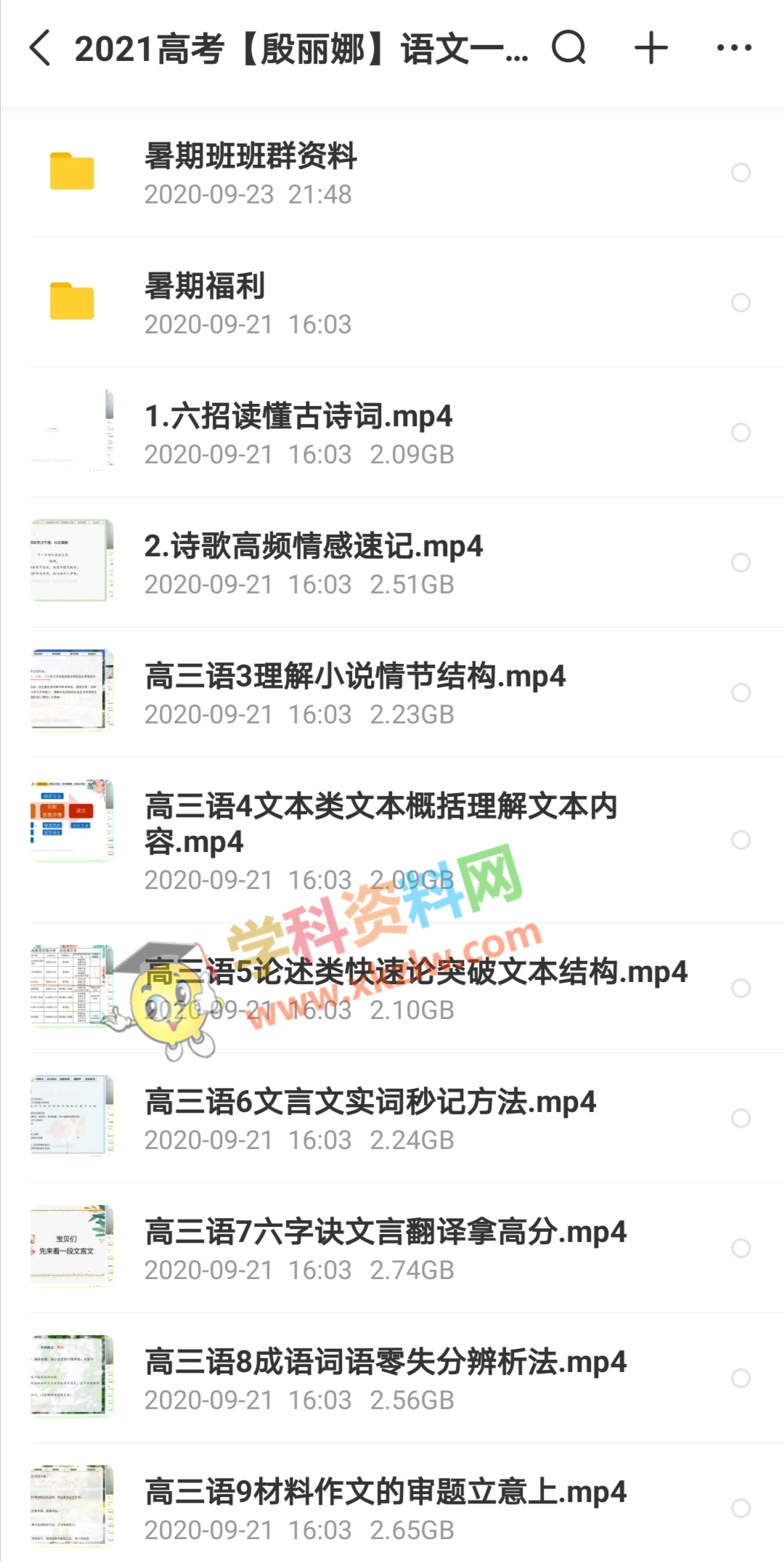784x1561 pixels.
Task: Select the circle next to 暑期福利
Action: [x=740, y=302]
